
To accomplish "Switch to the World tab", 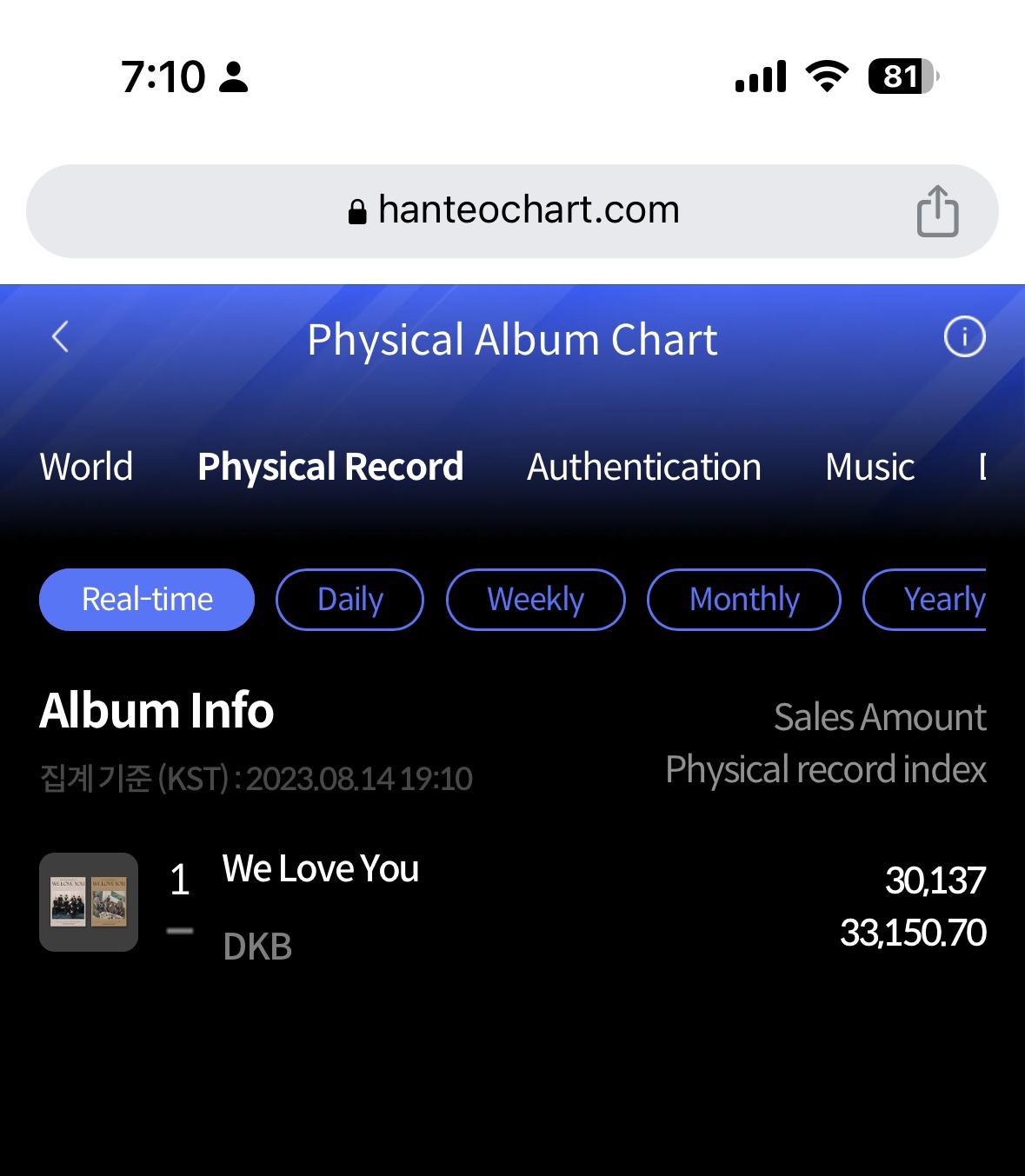I will point(87,467).
